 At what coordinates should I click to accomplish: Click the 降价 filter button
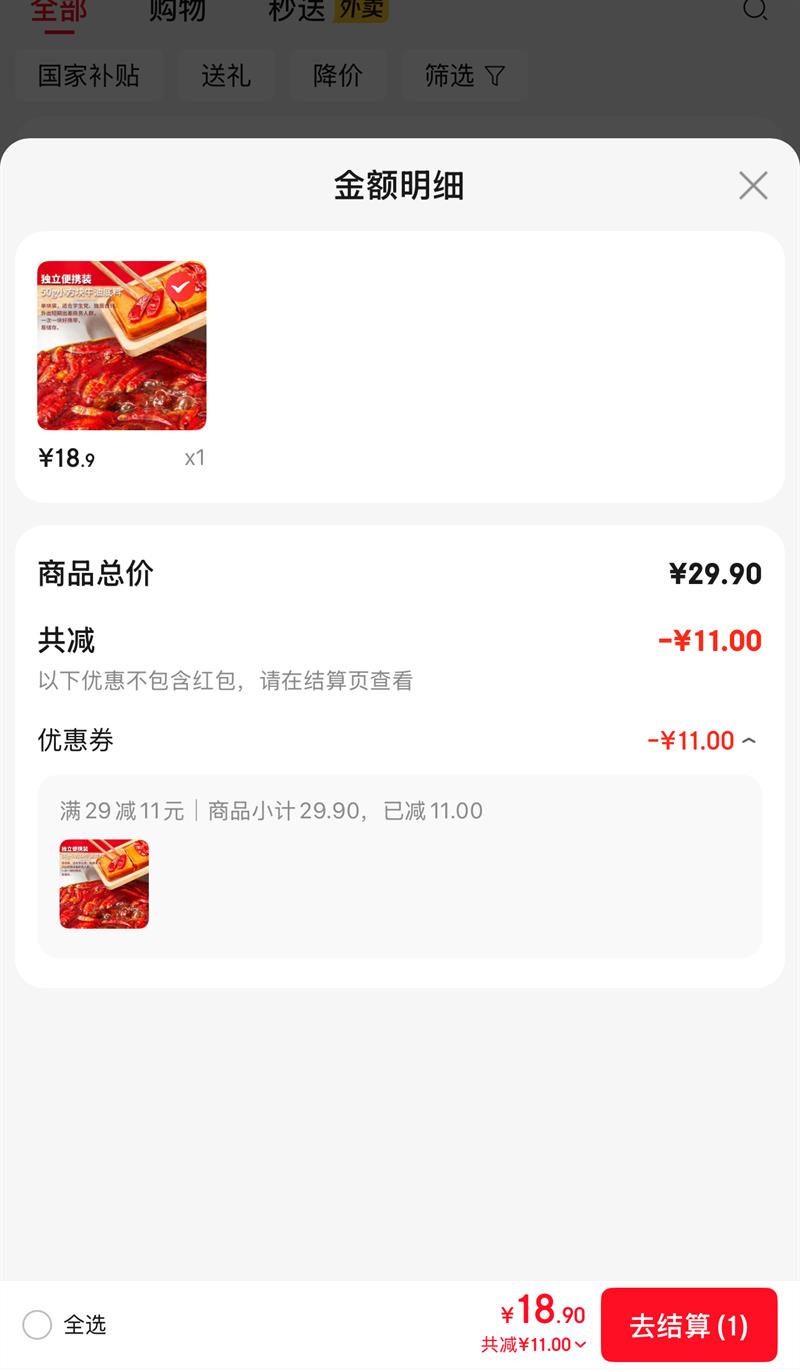tap(338, 75)
